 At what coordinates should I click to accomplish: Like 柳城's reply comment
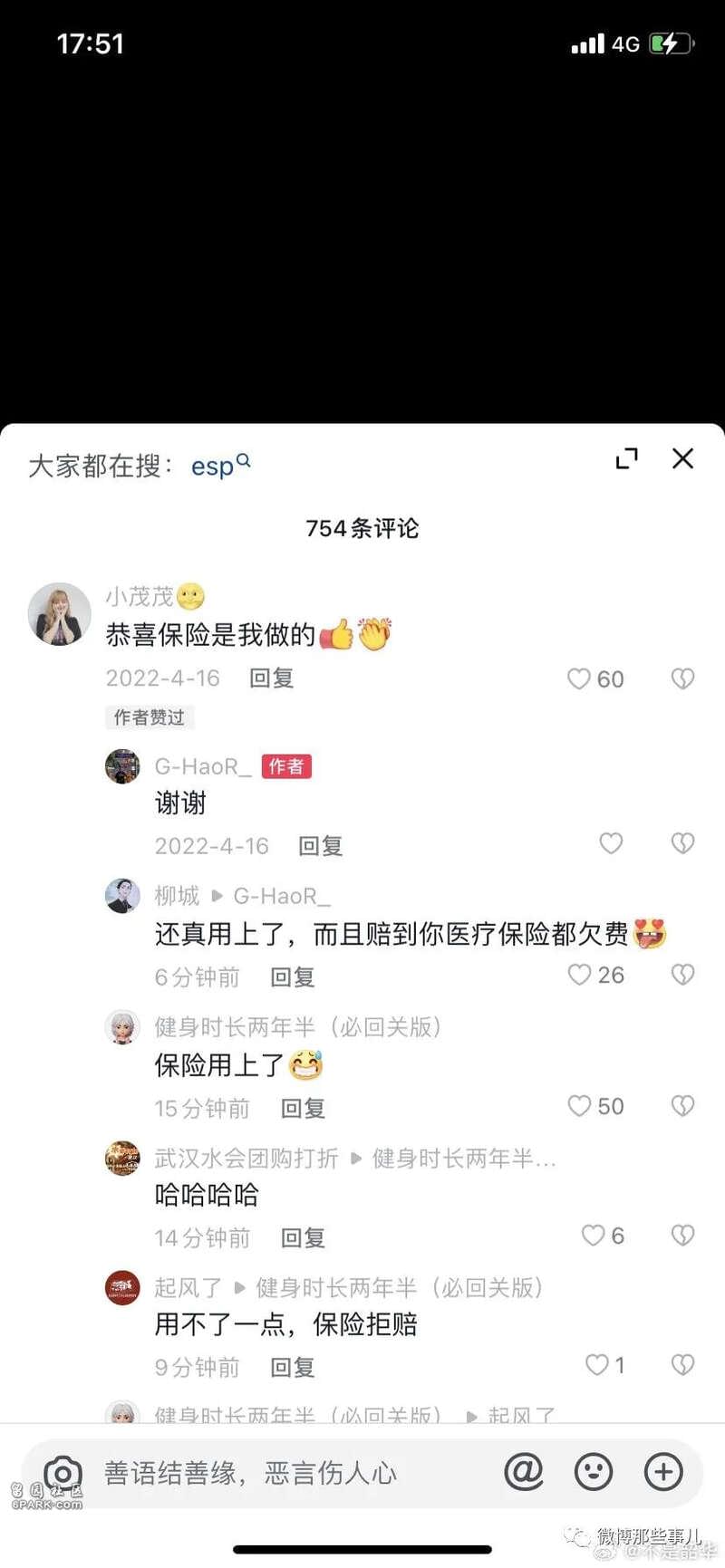[595, 975]
